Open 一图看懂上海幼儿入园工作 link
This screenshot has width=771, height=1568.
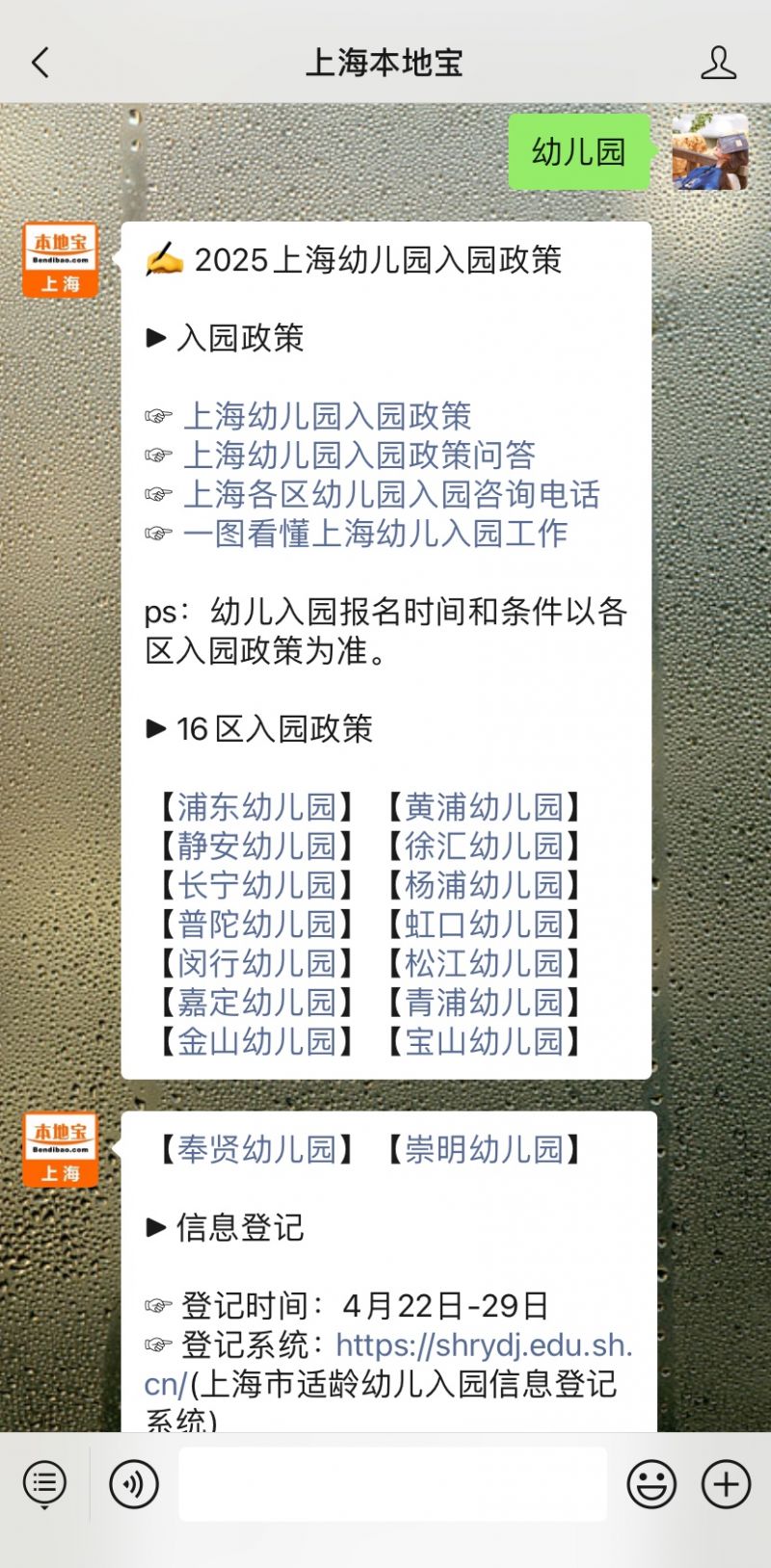pos(375,533)
